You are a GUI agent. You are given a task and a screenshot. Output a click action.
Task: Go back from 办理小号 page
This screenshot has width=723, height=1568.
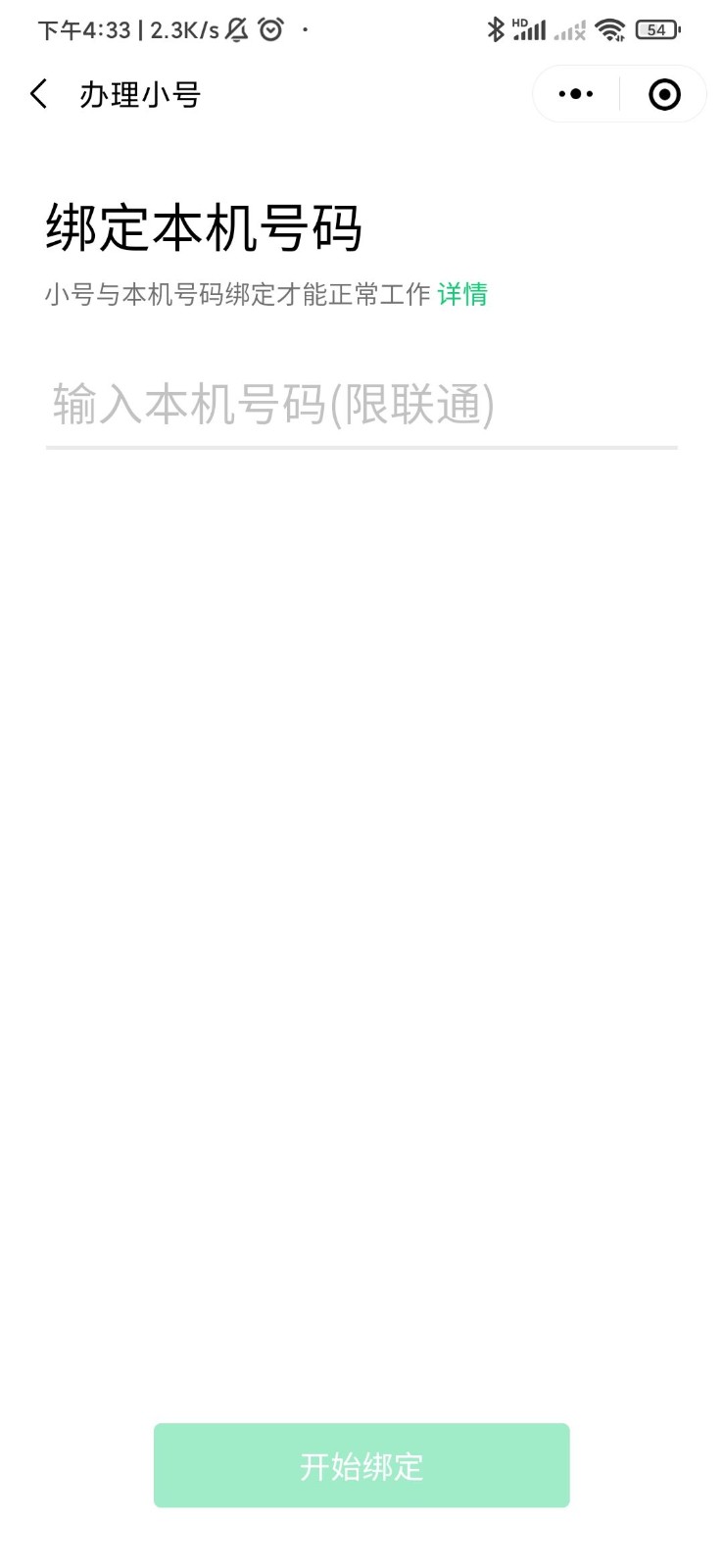pos(39,95)
